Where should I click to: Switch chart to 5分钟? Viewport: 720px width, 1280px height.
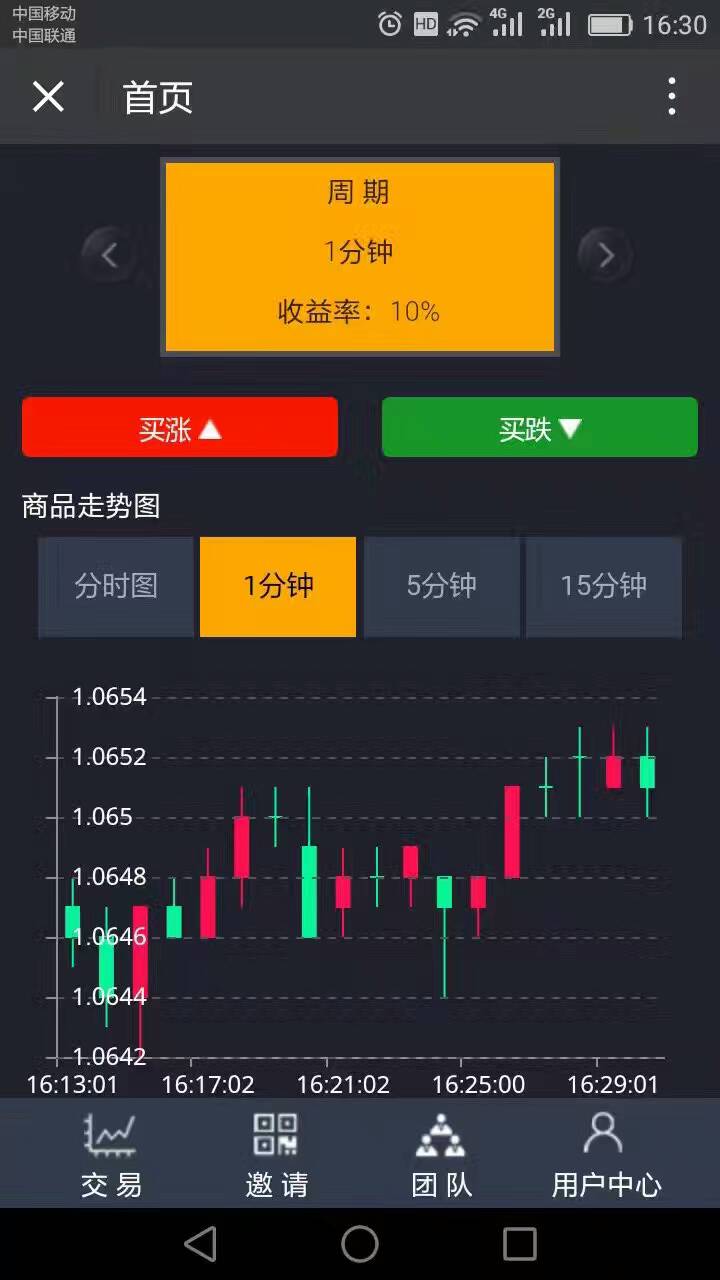pyautogui.click(x=441, y=586)
